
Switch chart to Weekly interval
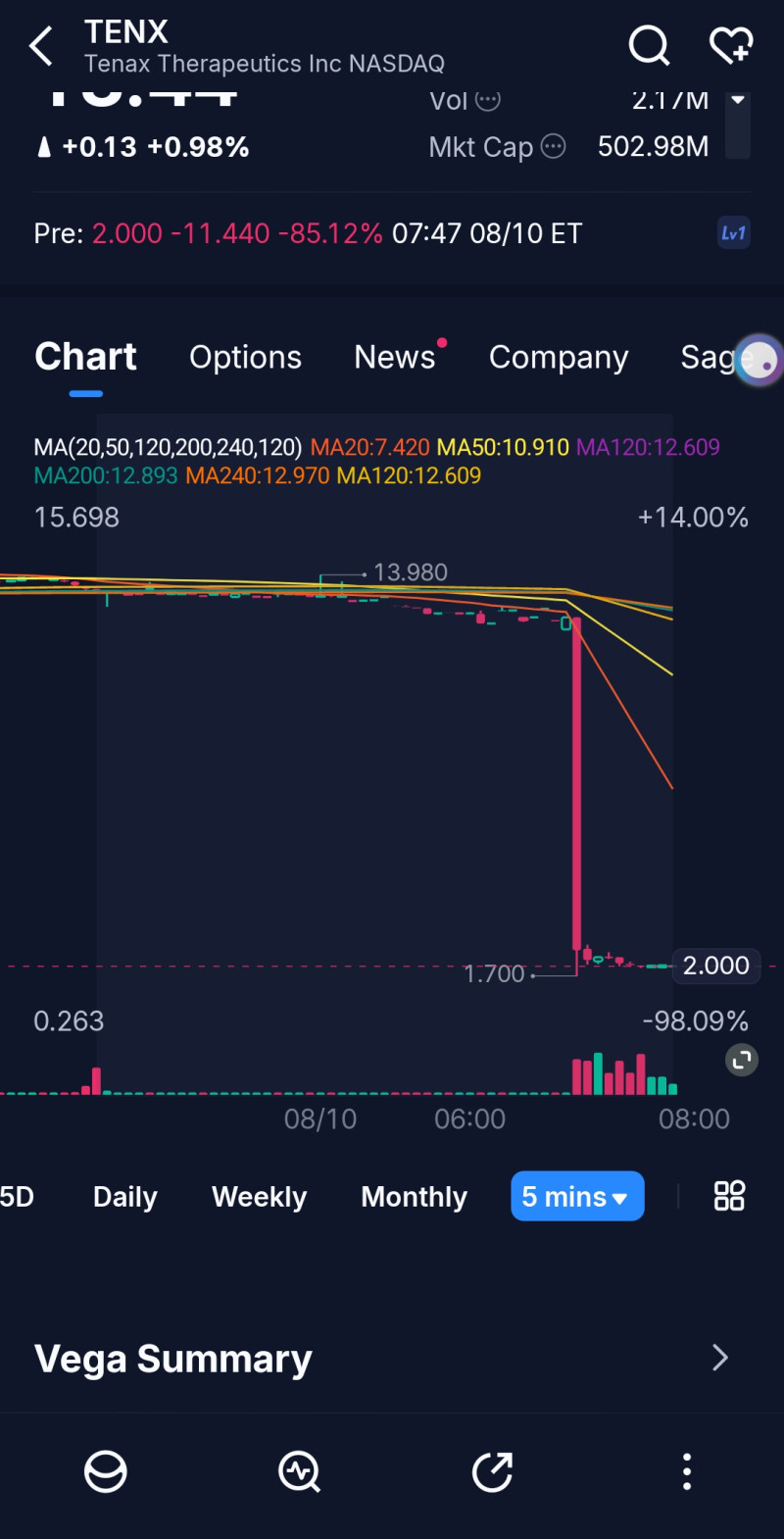click(259, 1197)
